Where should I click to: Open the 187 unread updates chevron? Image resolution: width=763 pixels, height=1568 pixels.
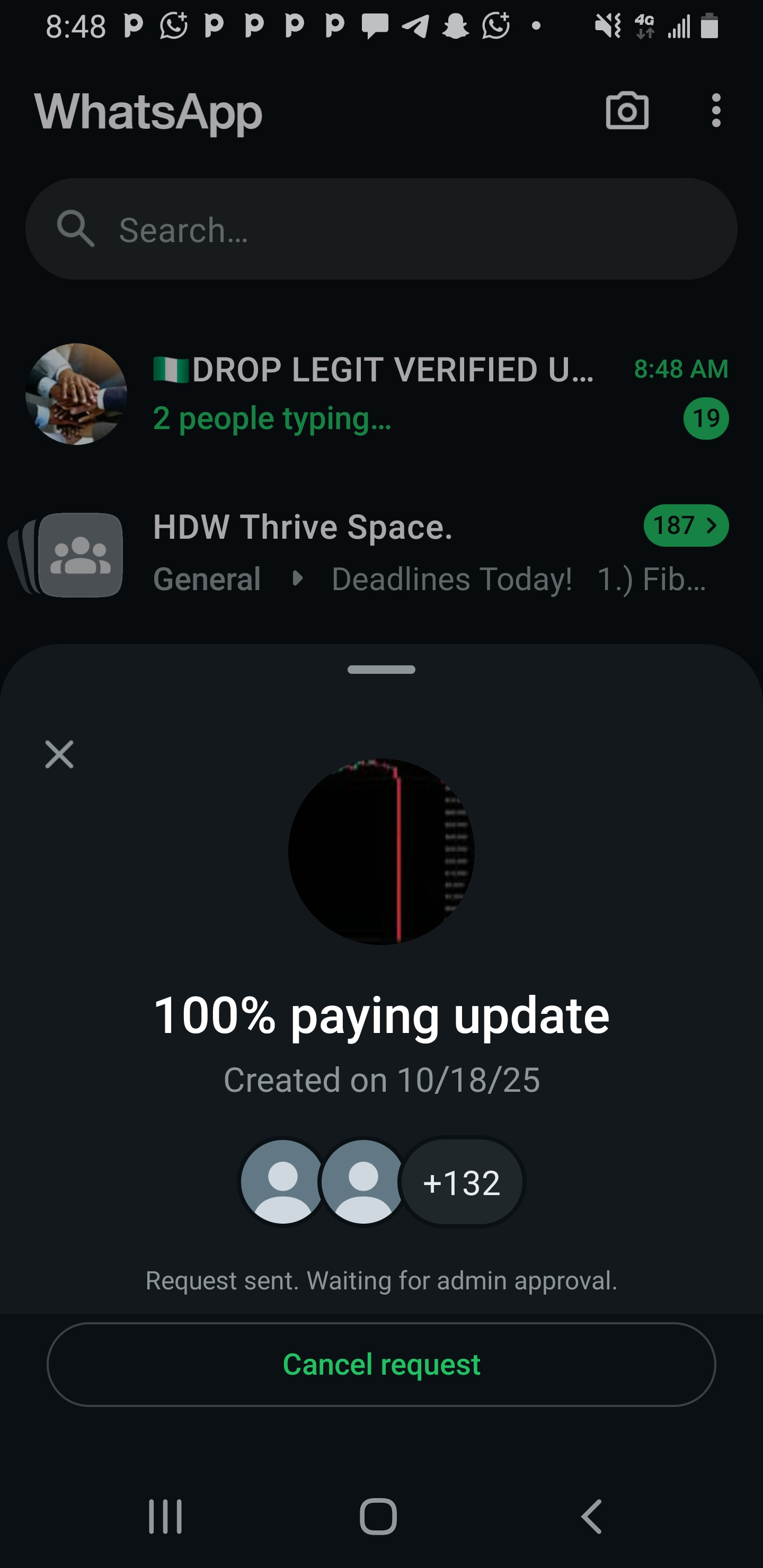pos(686,525)
